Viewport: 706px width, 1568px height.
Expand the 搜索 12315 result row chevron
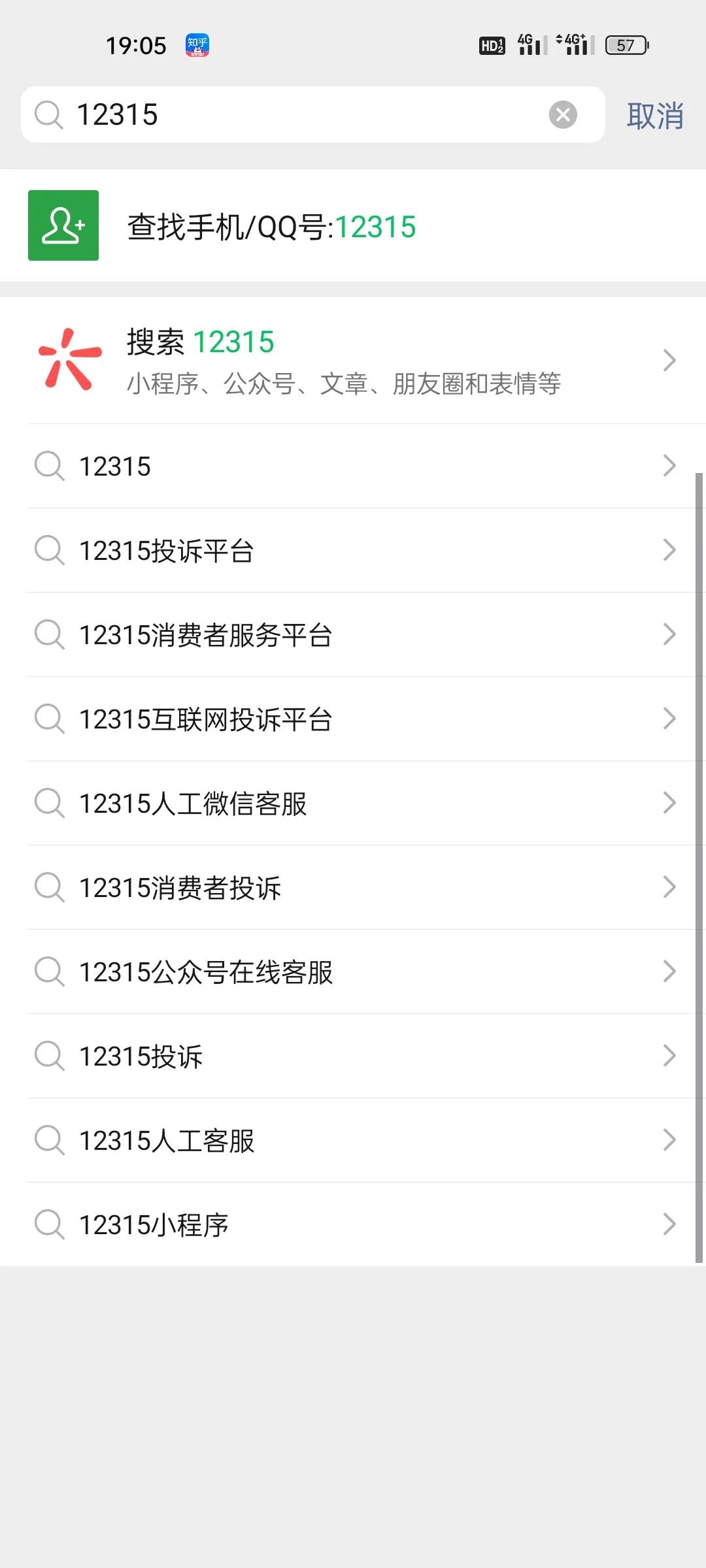pyautogui.click(x=669, y=361)
